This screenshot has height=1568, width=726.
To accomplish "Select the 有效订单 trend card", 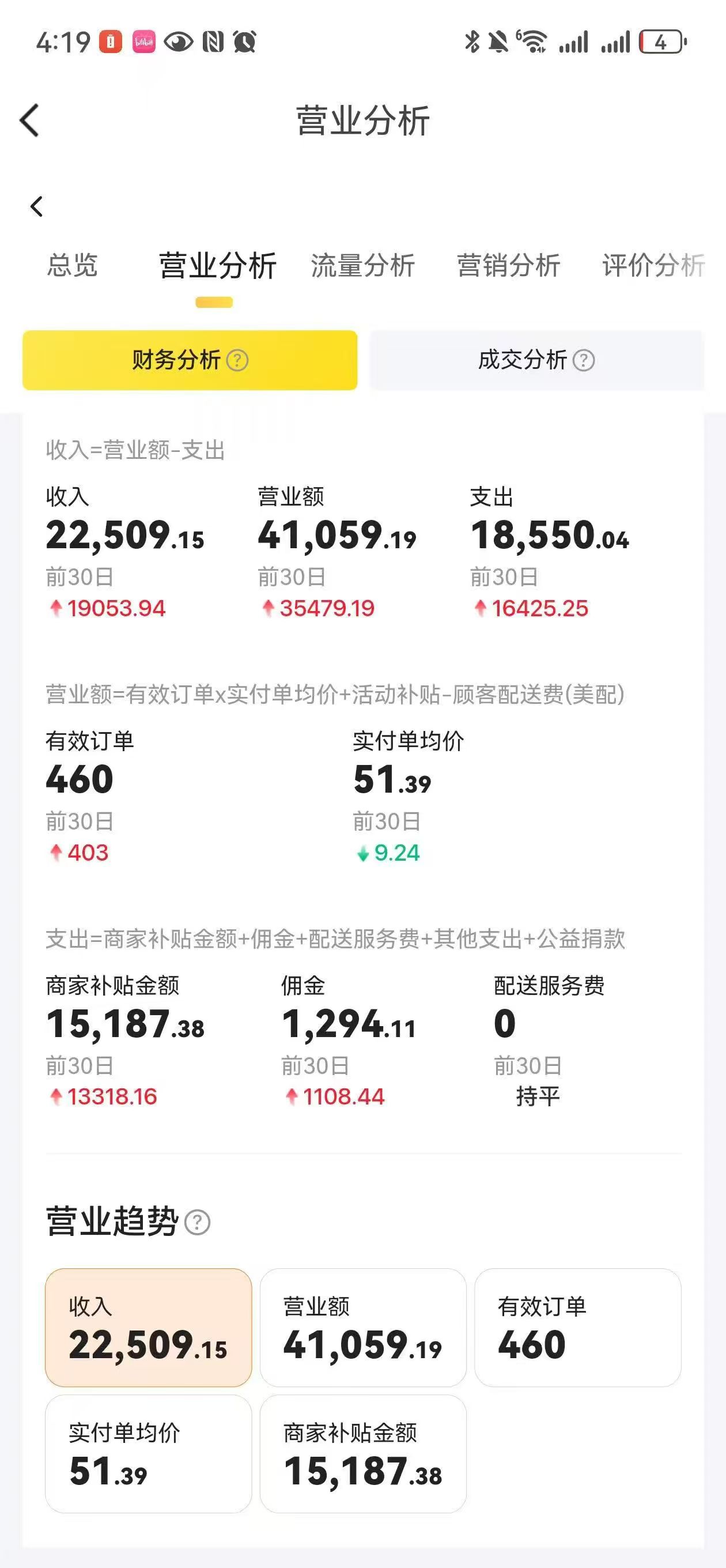I will [x=577, y=1327].
